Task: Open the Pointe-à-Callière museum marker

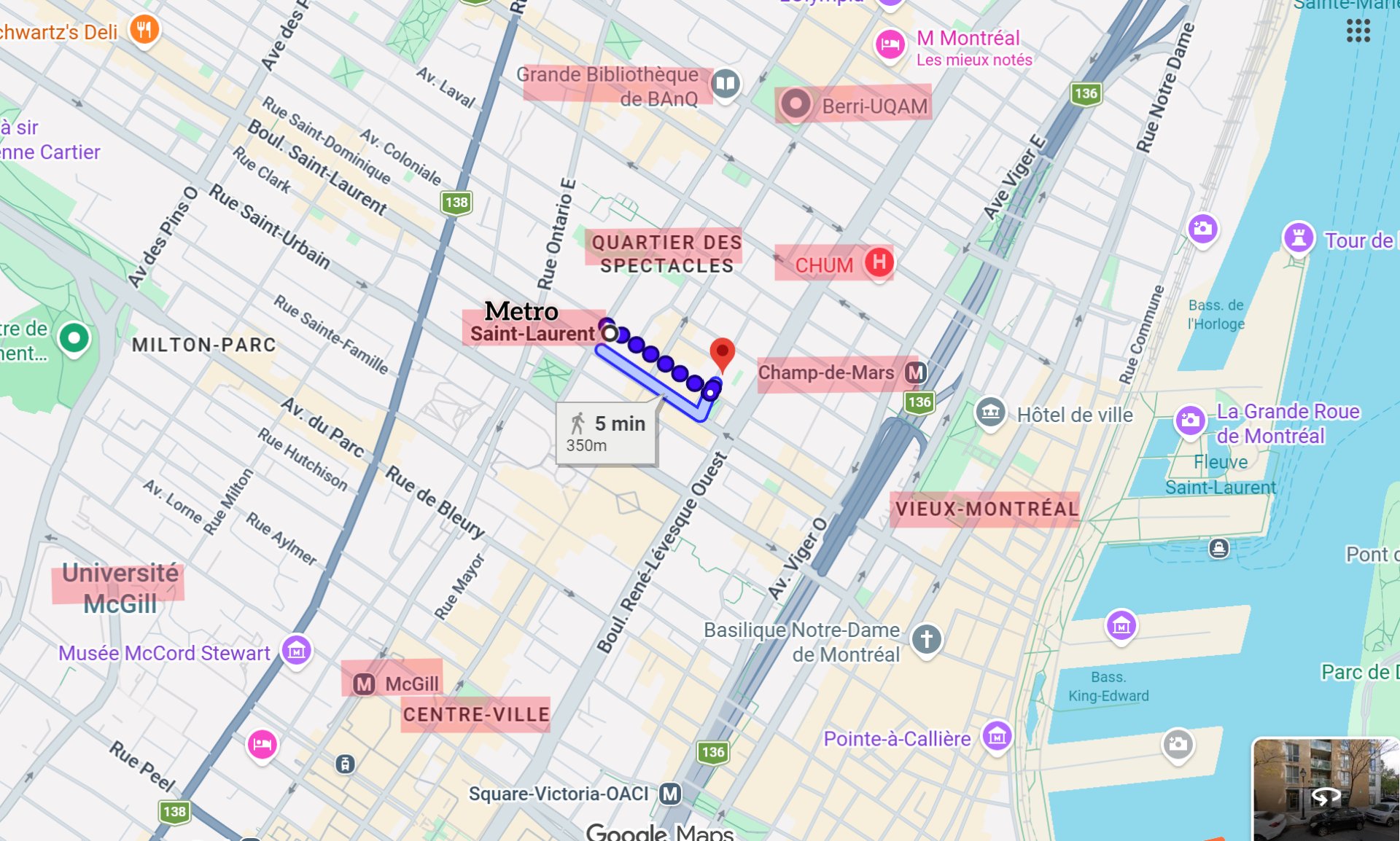Action: 997,736
